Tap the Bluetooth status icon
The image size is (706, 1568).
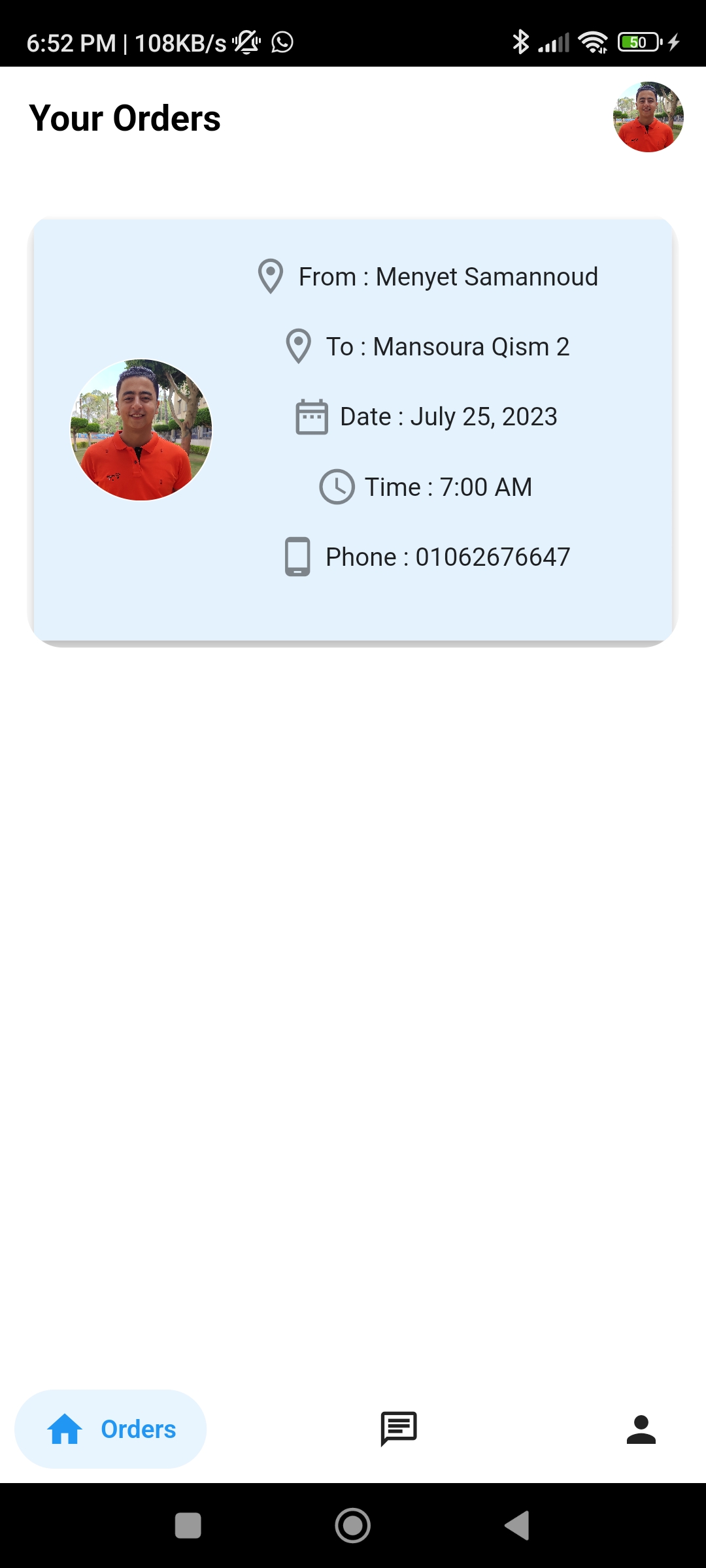pyautogui.click(x=520, y=42)
